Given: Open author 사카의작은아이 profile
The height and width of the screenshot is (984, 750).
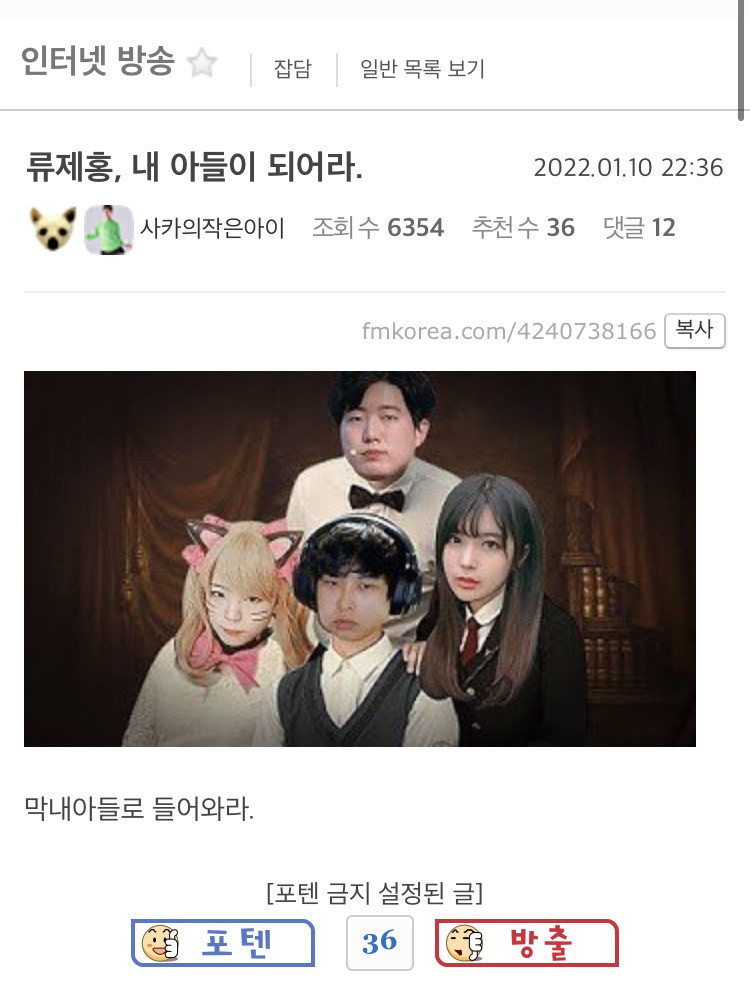Looking at the screenshot, I should tap(212, 228).
